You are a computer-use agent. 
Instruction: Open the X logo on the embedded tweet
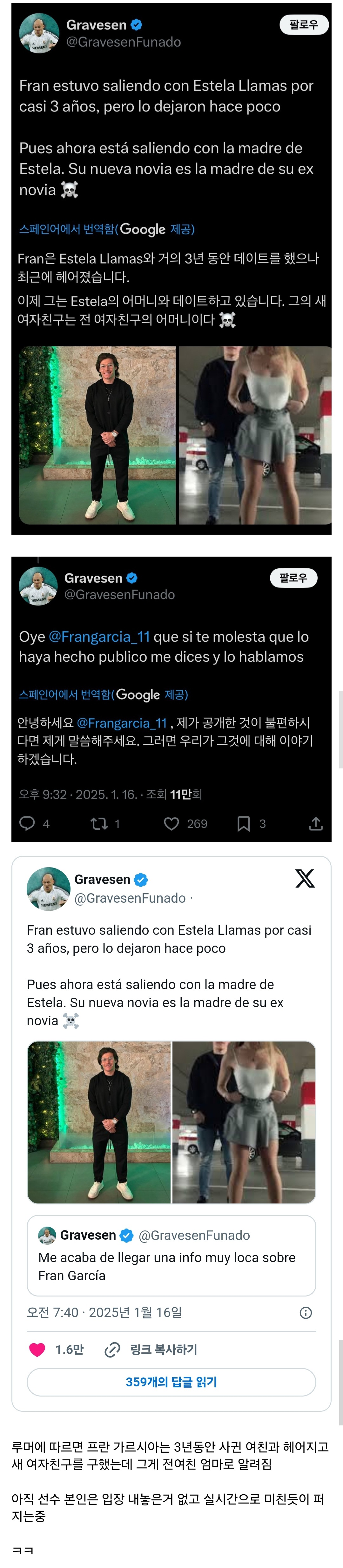coord(305,878)
